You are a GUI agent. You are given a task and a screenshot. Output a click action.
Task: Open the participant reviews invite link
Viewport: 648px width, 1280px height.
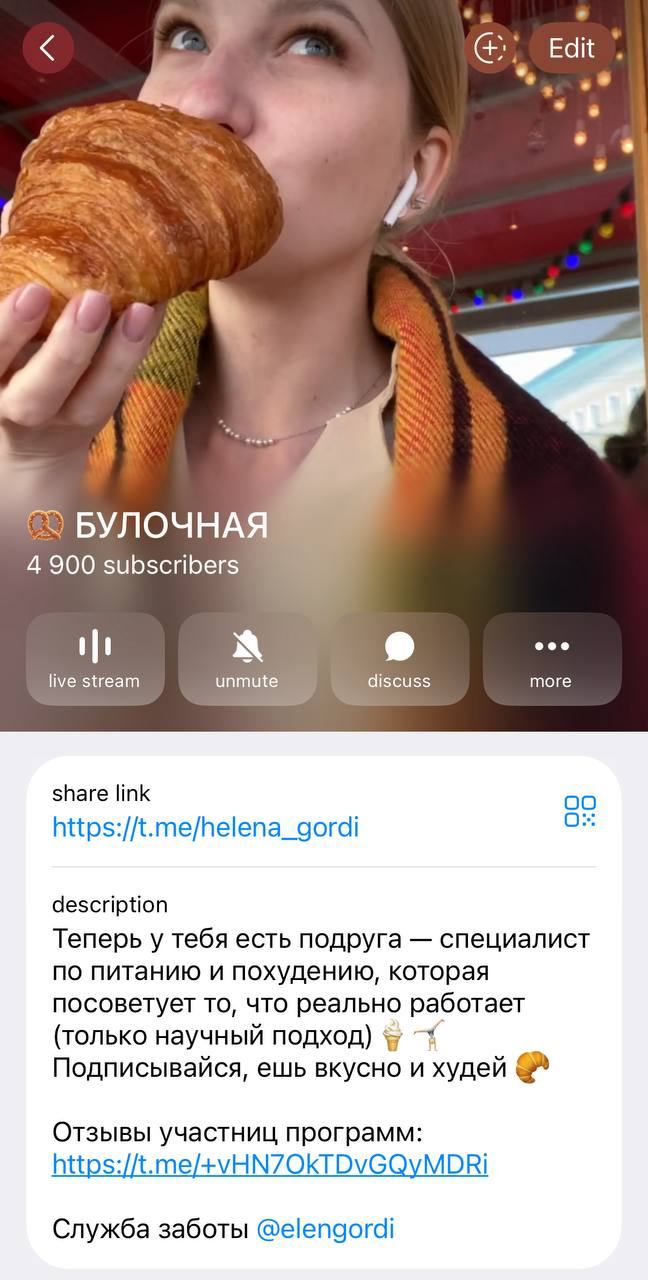[x=270, y=1165]
